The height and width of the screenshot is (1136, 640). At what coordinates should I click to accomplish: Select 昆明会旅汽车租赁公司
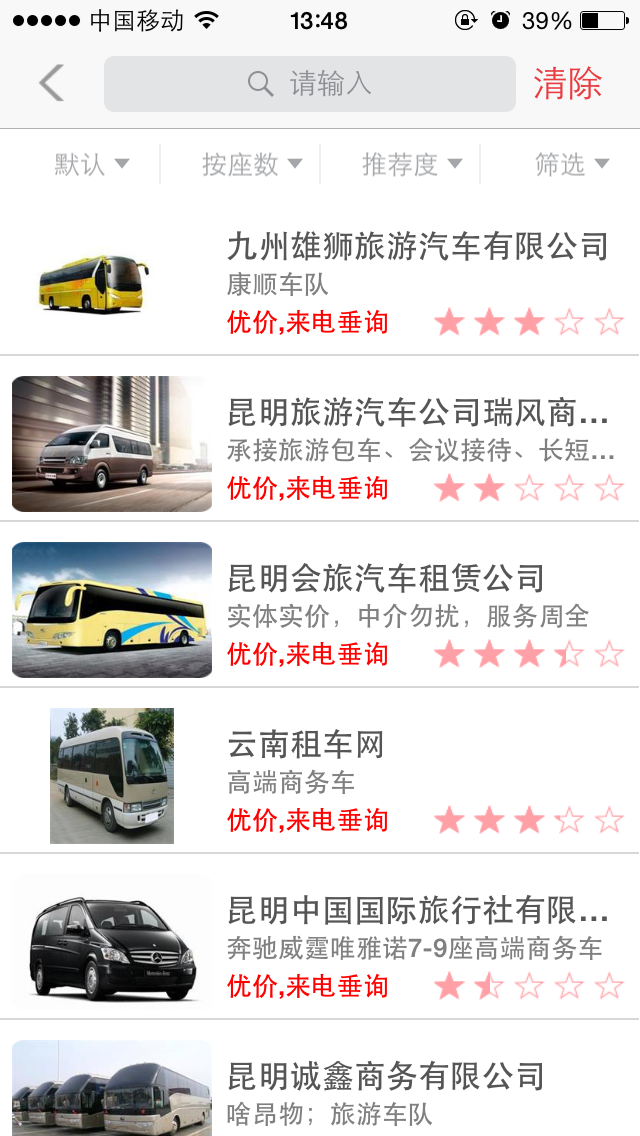click(386, 578)
